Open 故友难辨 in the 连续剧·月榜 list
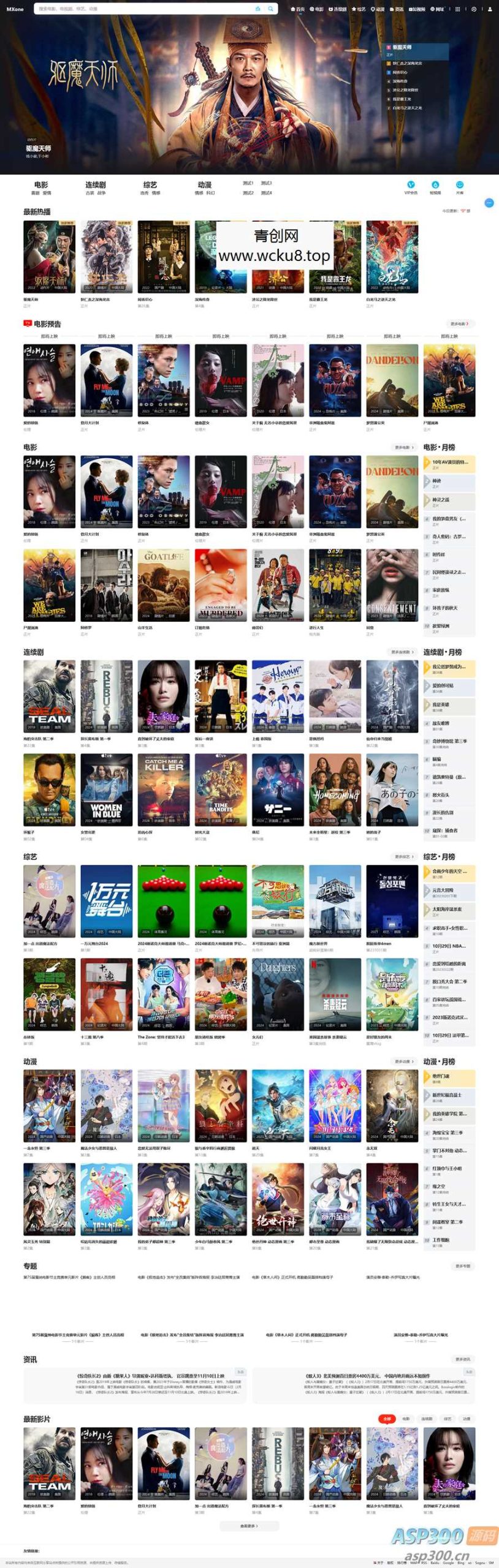This screenshot has width=499, height=1568. click(440, 723)
